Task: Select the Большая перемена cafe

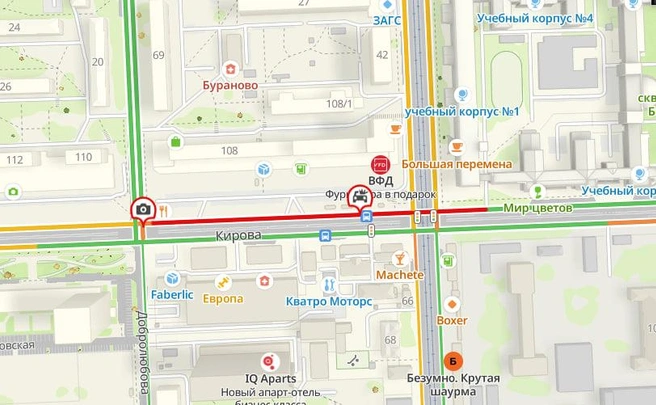Action: 396,129
